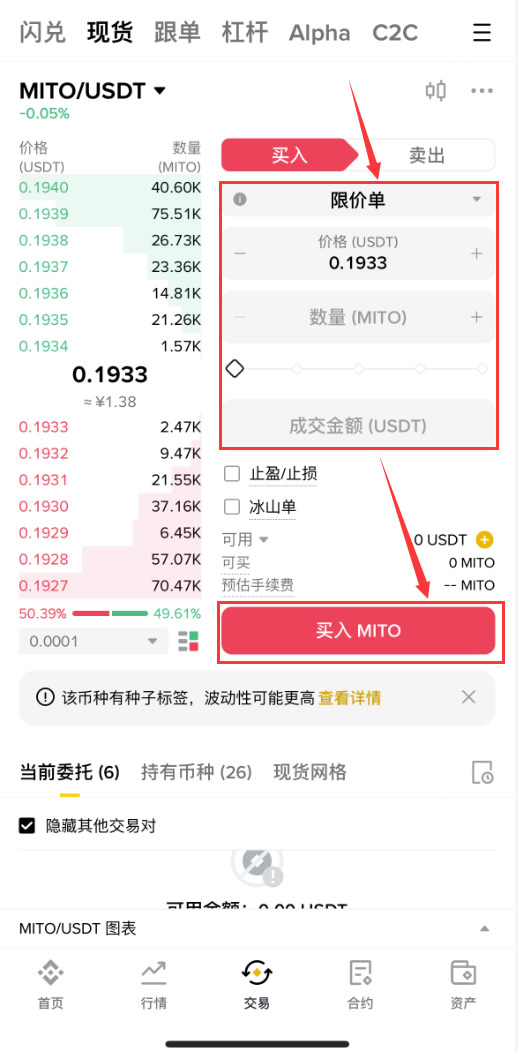
Task: Tap the 成交金额 (USDT) field
Action: coord(358,425)
